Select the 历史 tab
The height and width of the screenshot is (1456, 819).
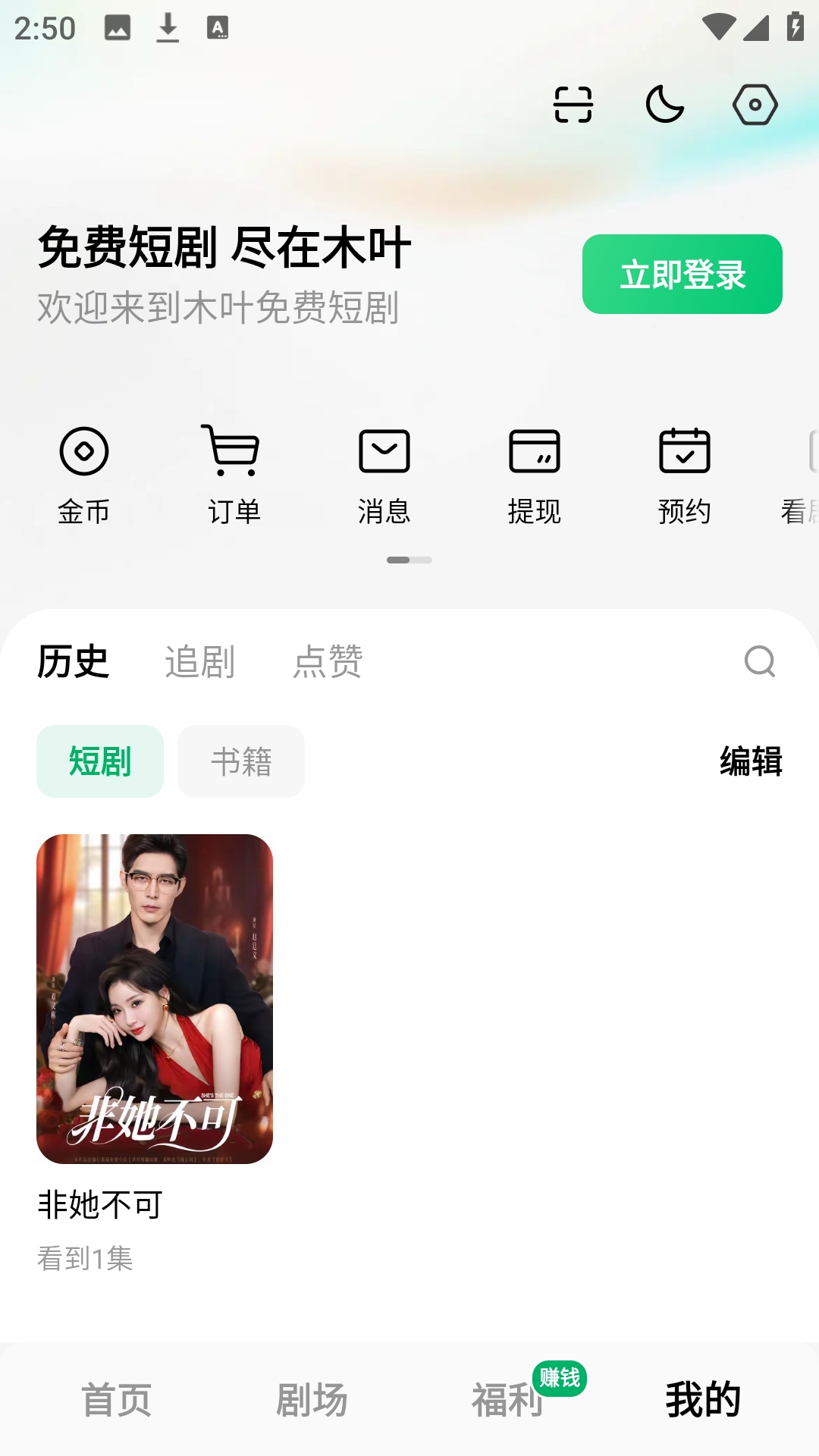click(74, 661)
